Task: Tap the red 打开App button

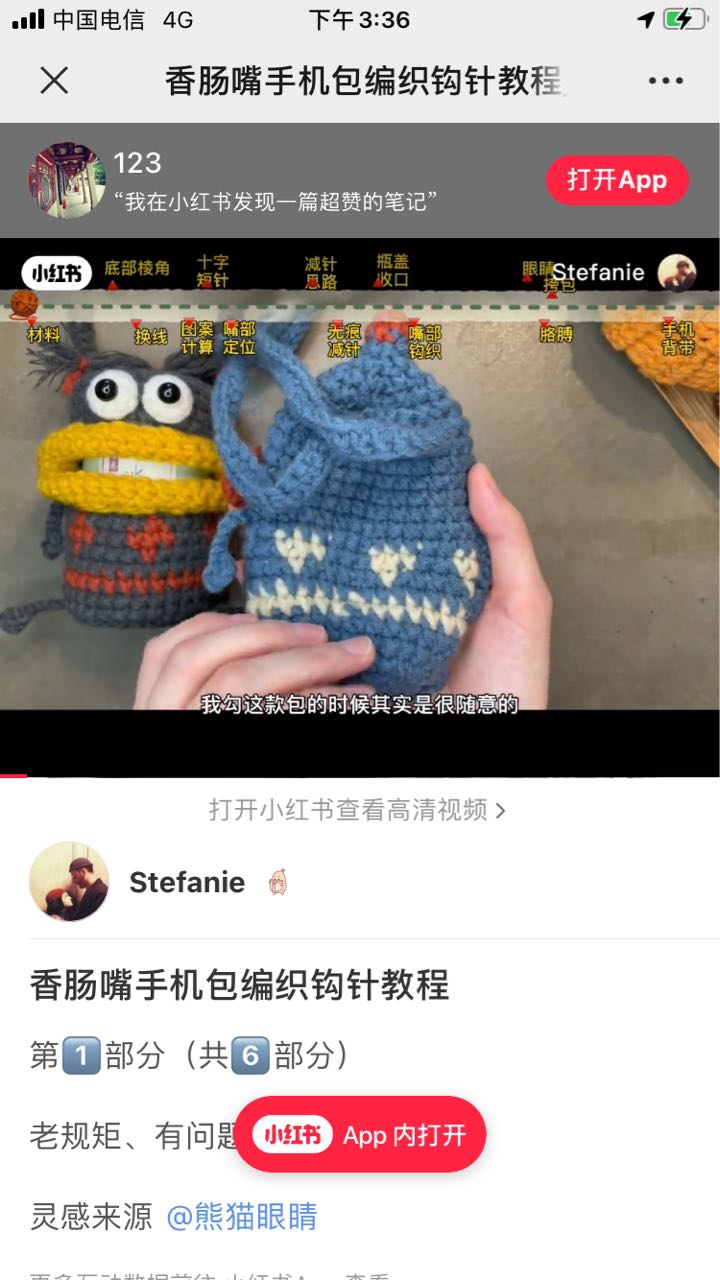Action: [617, 180]
